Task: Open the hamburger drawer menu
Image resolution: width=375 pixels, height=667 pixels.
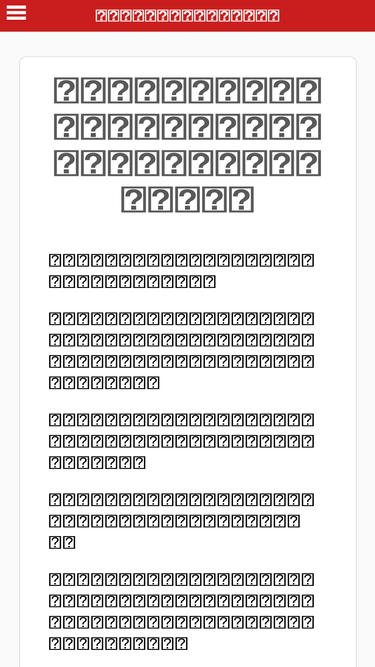Action: pyautogui.click(x=16, y=13)
